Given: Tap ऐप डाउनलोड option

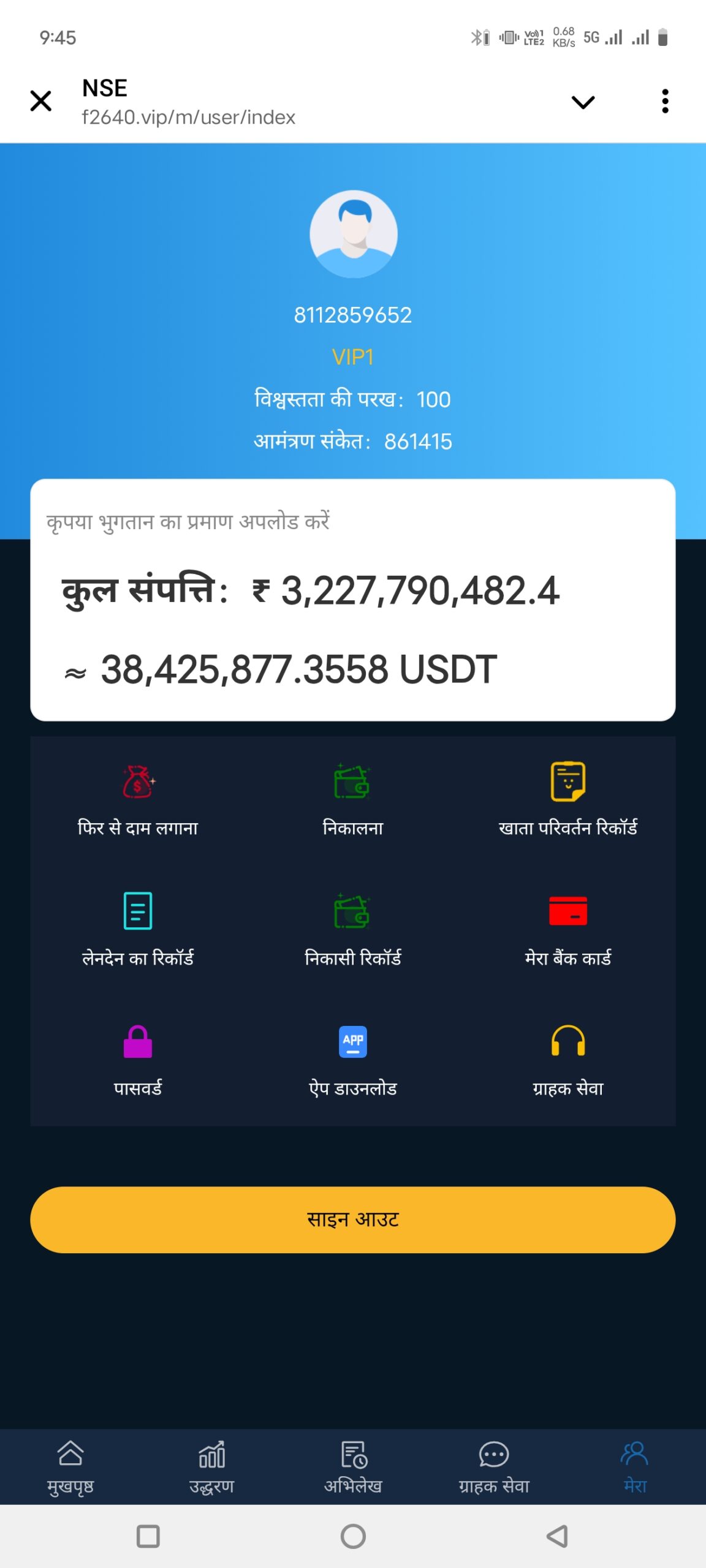Looking at the screenshot, I should [352, 1060].
